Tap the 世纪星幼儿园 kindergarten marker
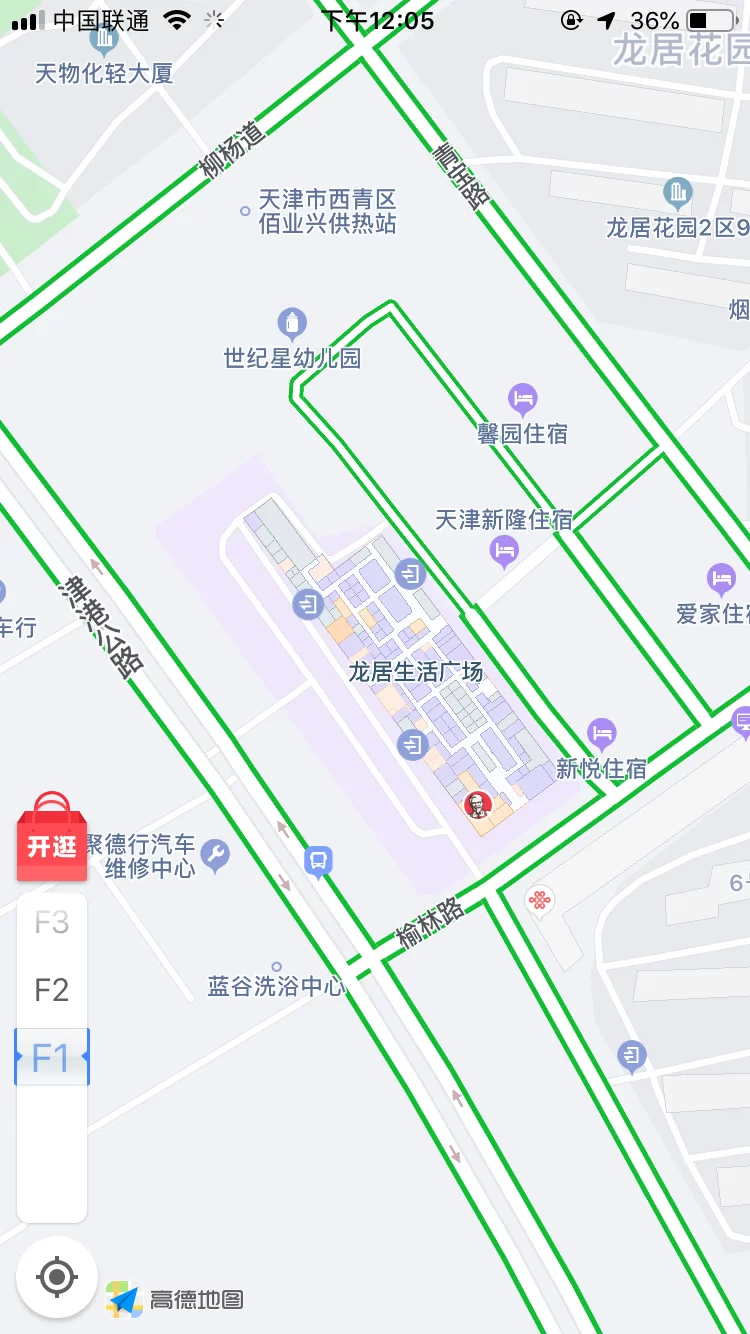This screenshot has width=750, height=1334. (292, 323)
